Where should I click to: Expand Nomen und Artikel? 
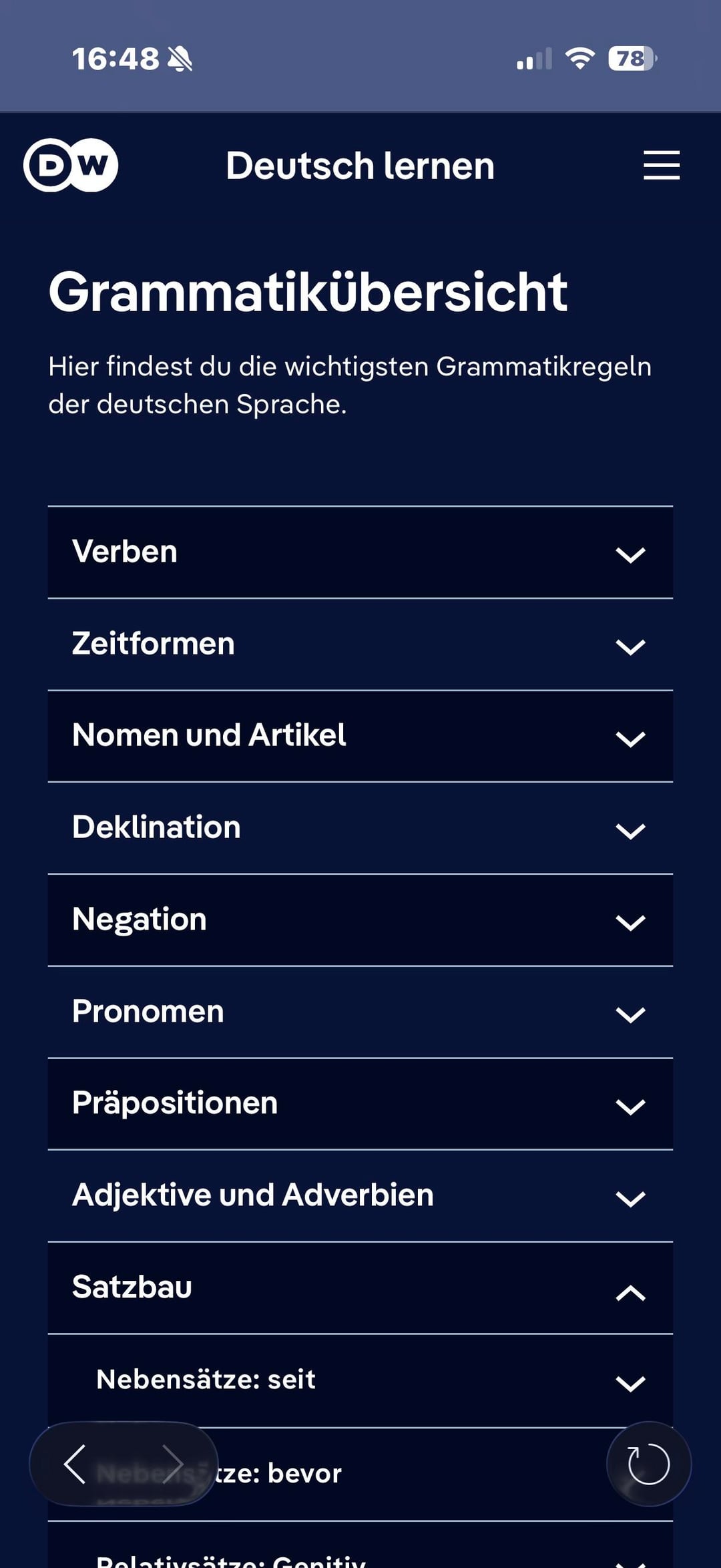pos(360,736)
